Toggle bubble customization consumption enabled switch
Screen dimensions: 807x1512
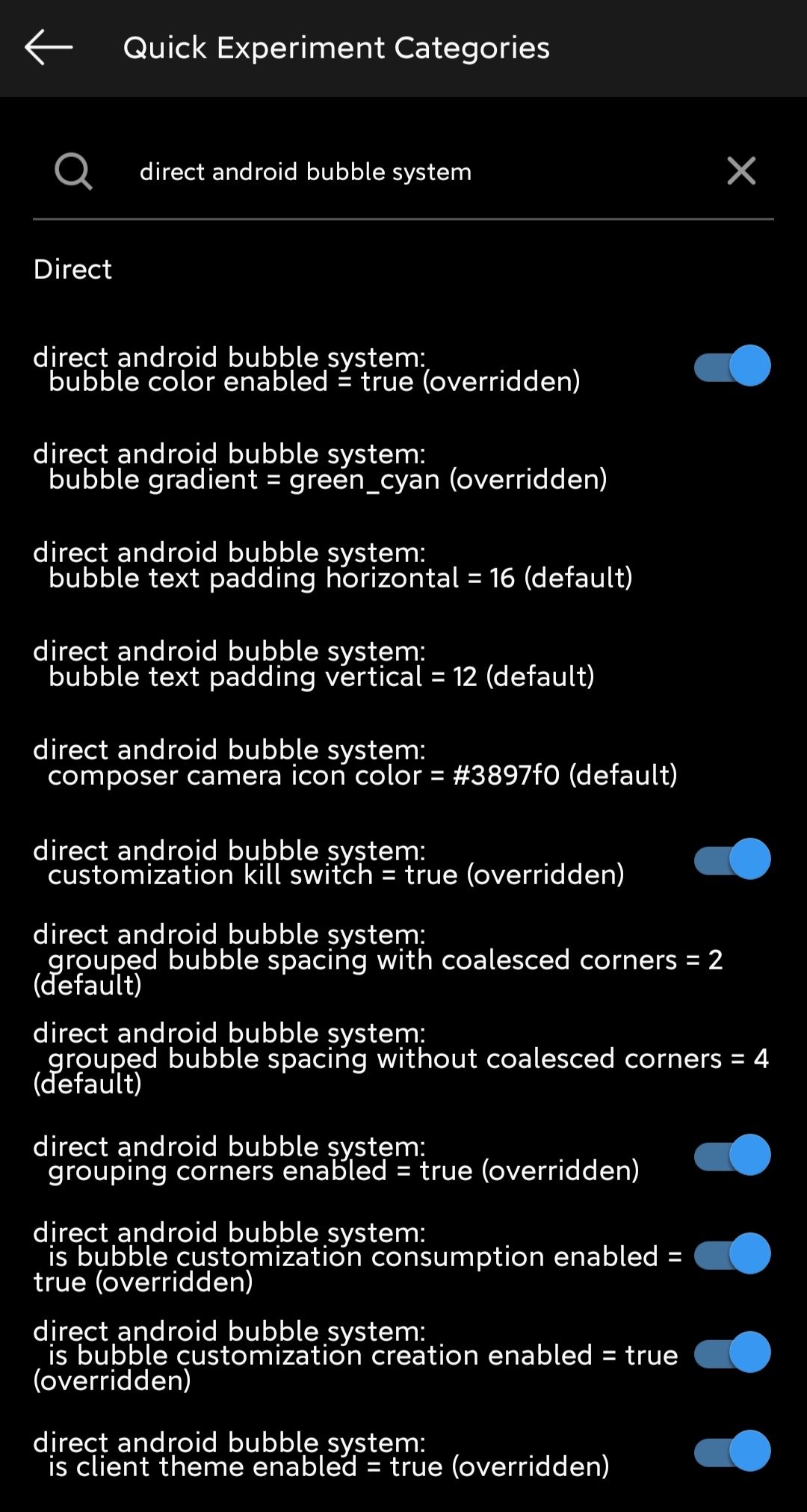(732, 1254)
